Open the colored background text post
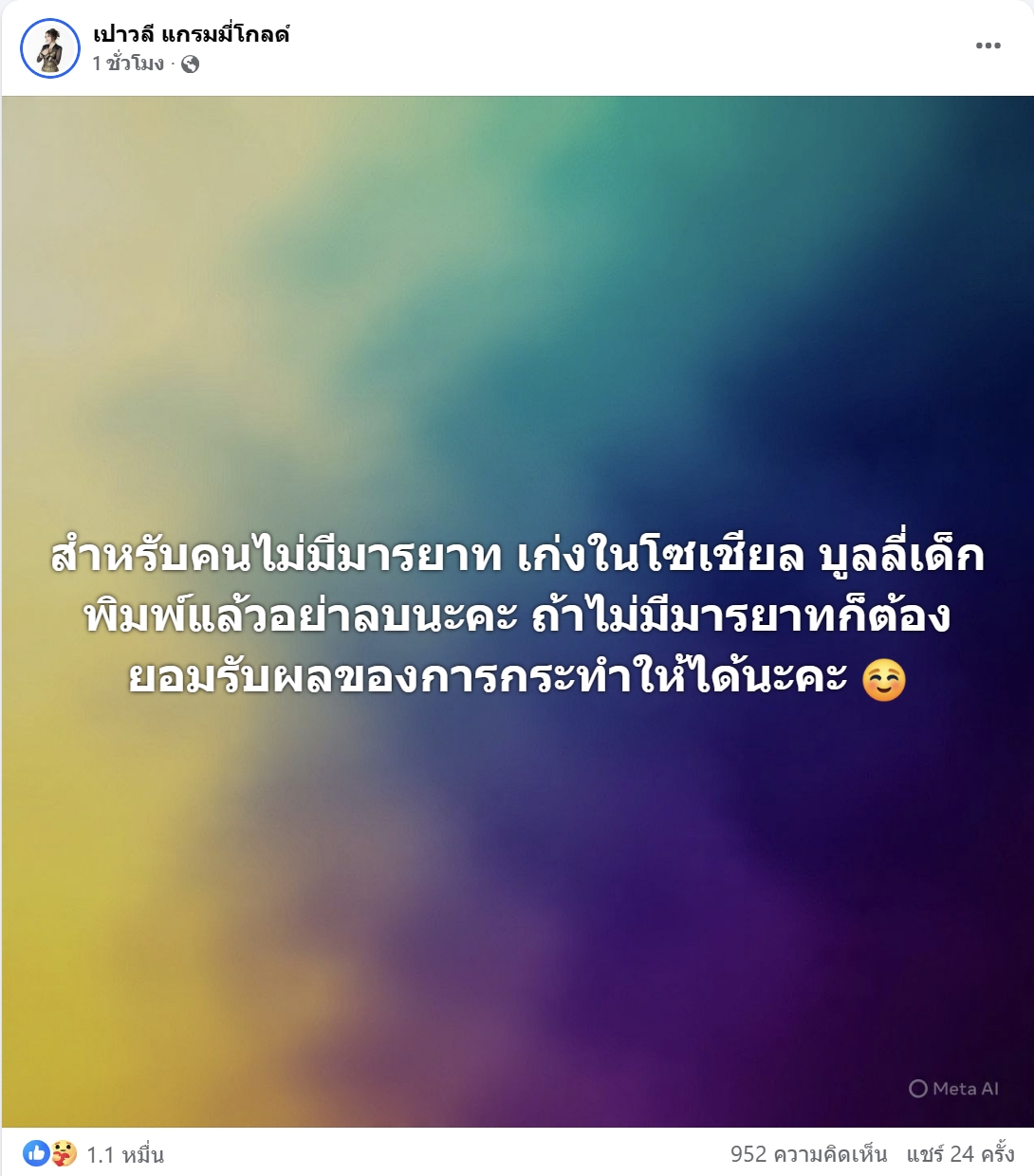Viewport: 1034px width, 1176px height. coord(517,612)
